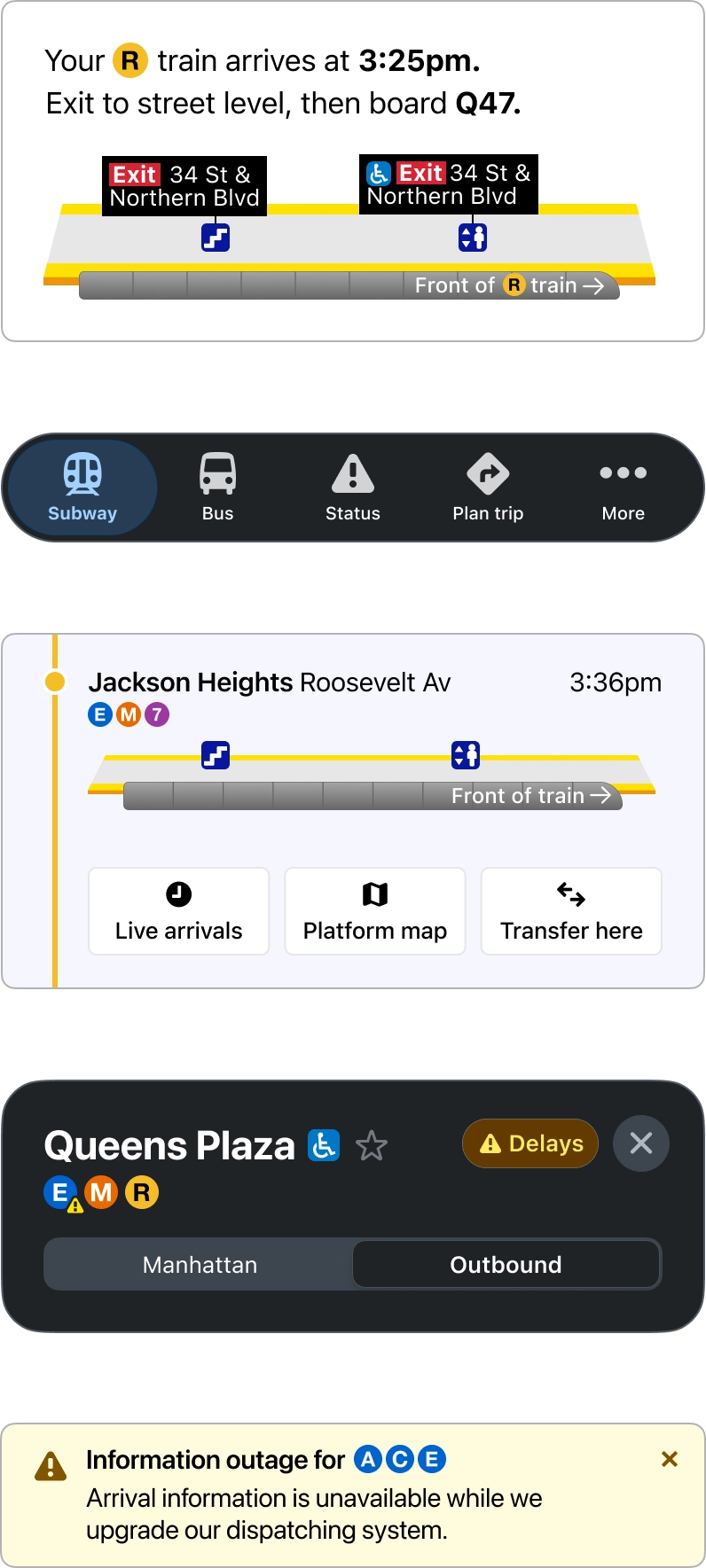Image resolution: width=706 pixels, height=1568 pixels.
Task: Dismiss the information outage banner
Action: tap(670, 1459)
